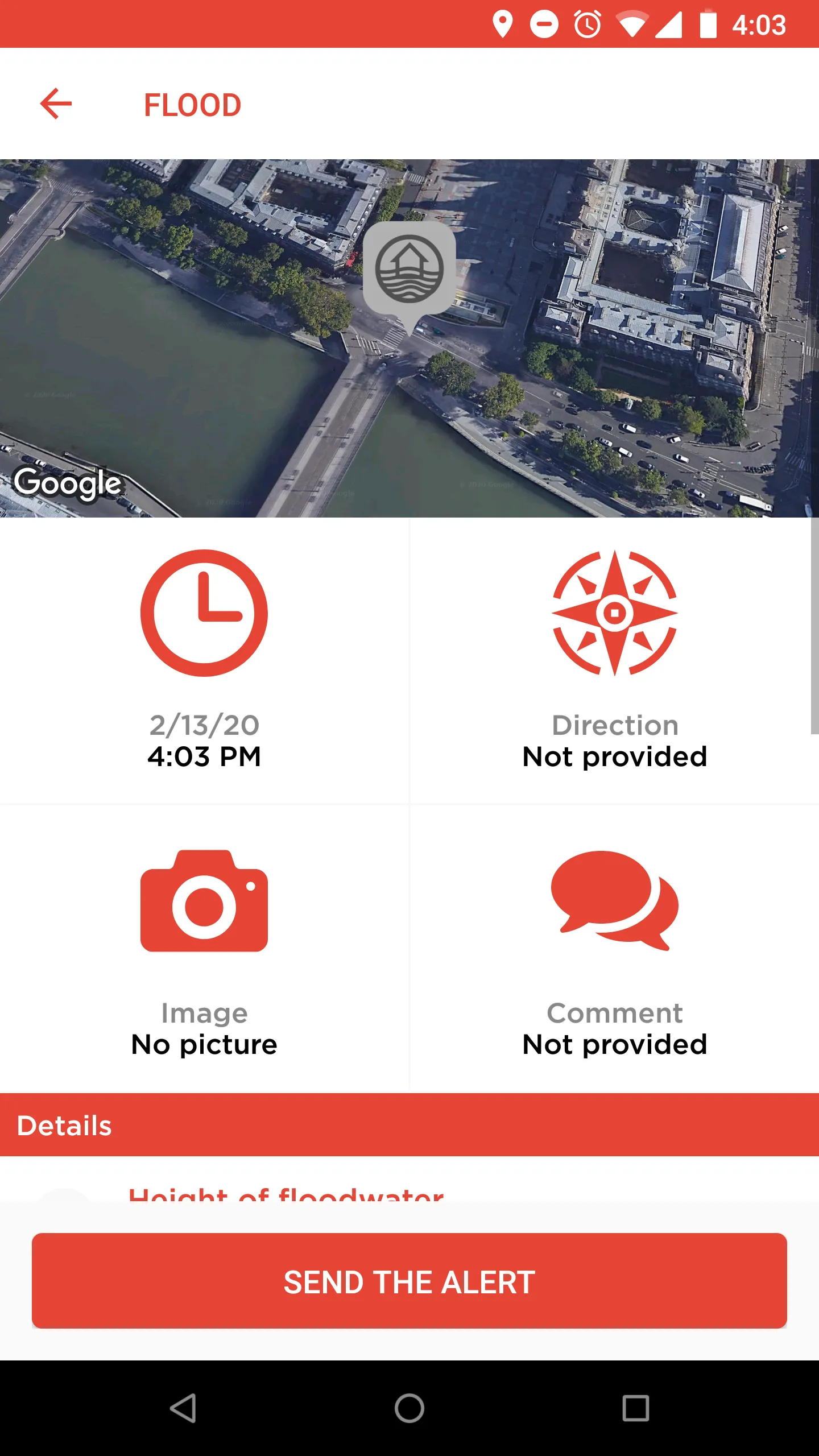Click the red back arrow next to FLOOD
Screen dimensions: 819x1456
(x=55, y=104)
